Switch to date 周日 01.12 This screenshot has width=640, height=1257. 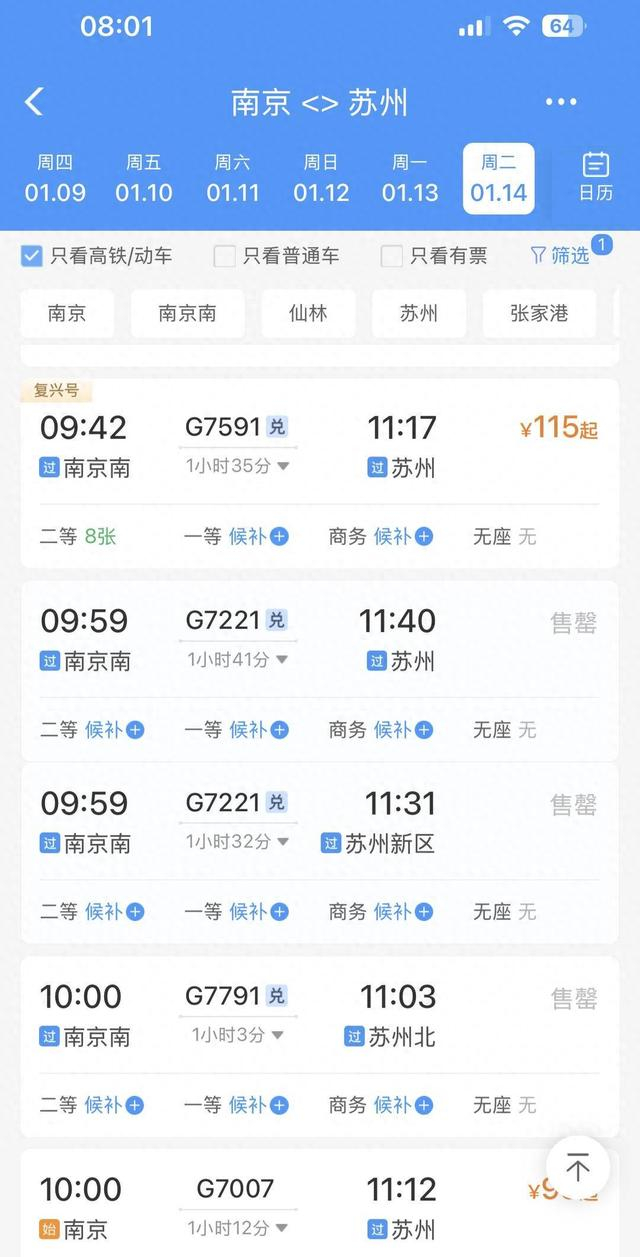pyautogui.click(x=321, y=178)
